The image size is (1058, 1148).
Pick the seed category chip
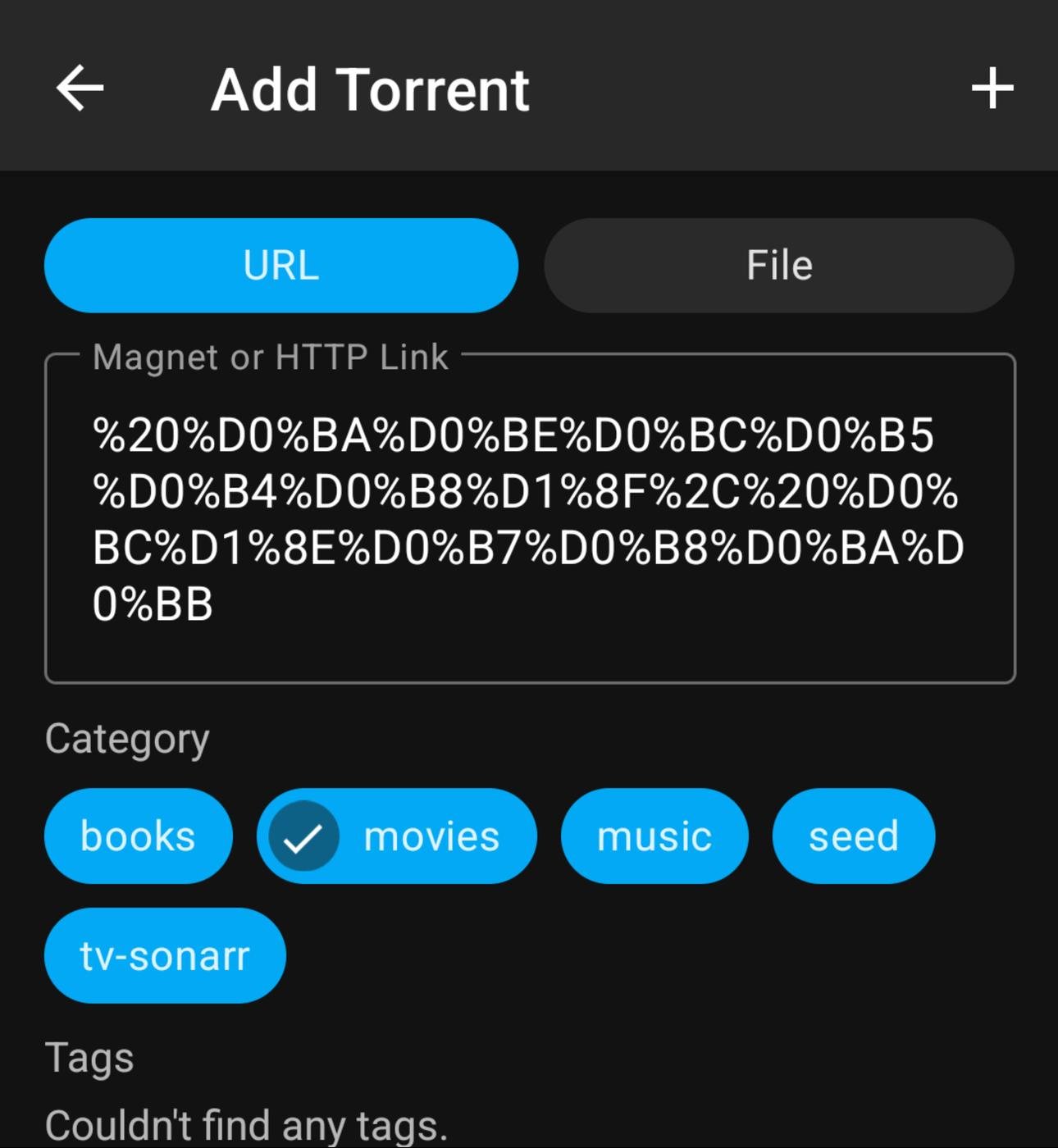coord(853,836)
